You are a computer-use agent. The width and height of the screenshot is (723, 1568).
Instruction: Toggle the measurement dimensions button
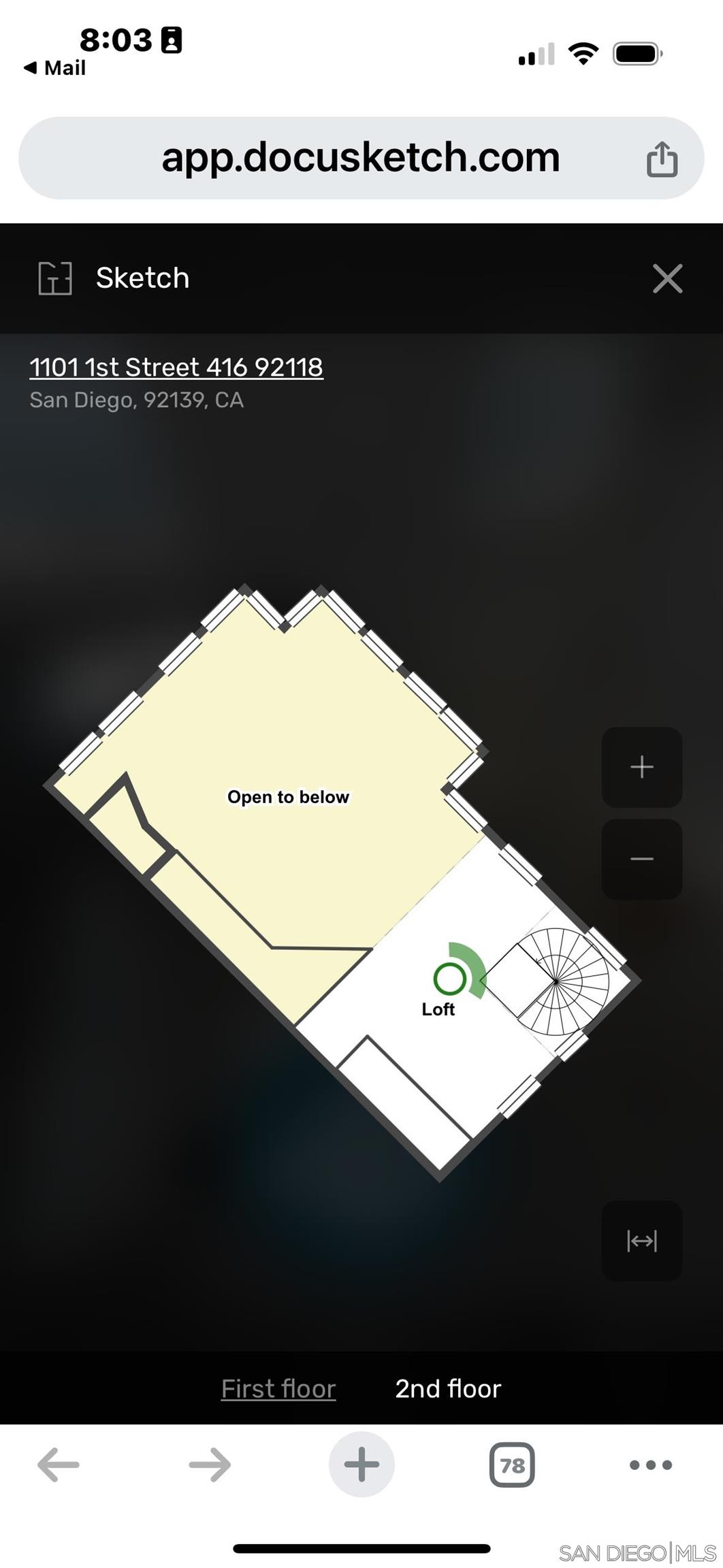pos(641,1241)
